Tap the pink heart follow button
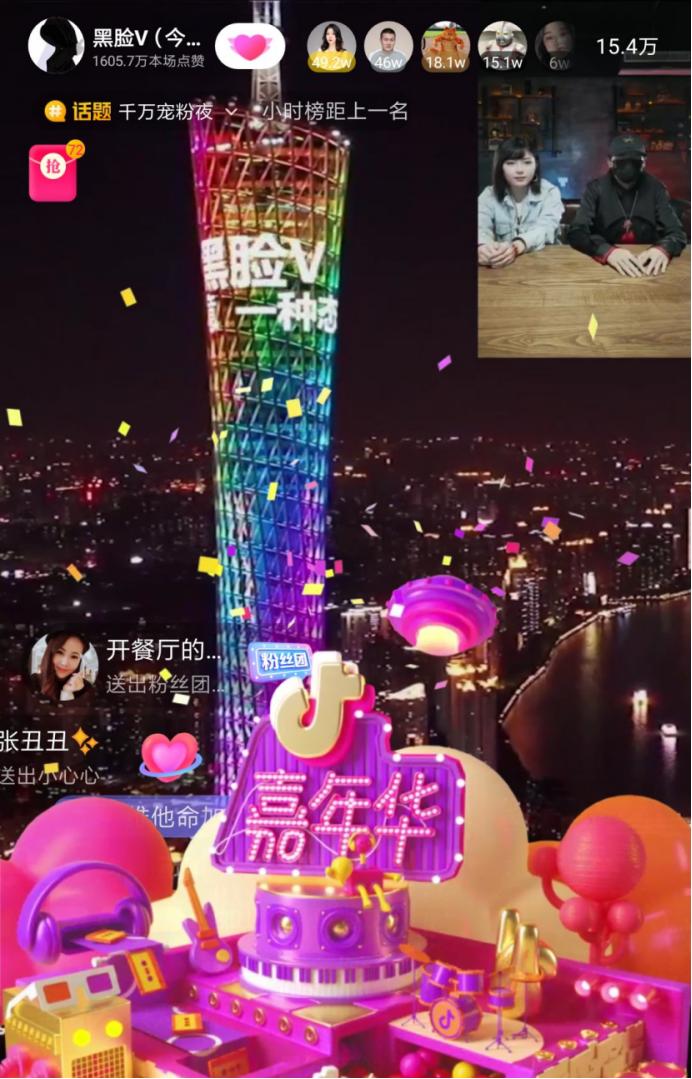 click(250, 46)
